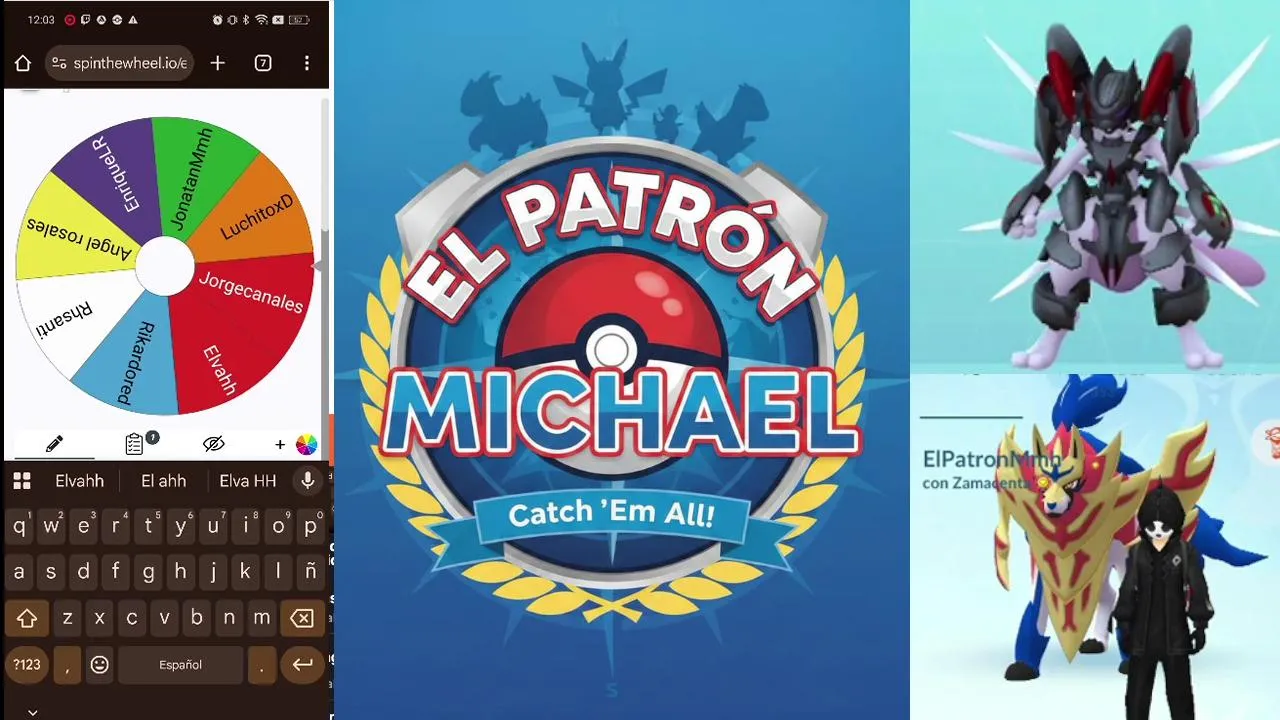1280x720 pixels.
Task: Start voice typing with the microphone
Action: coord(308,481)
